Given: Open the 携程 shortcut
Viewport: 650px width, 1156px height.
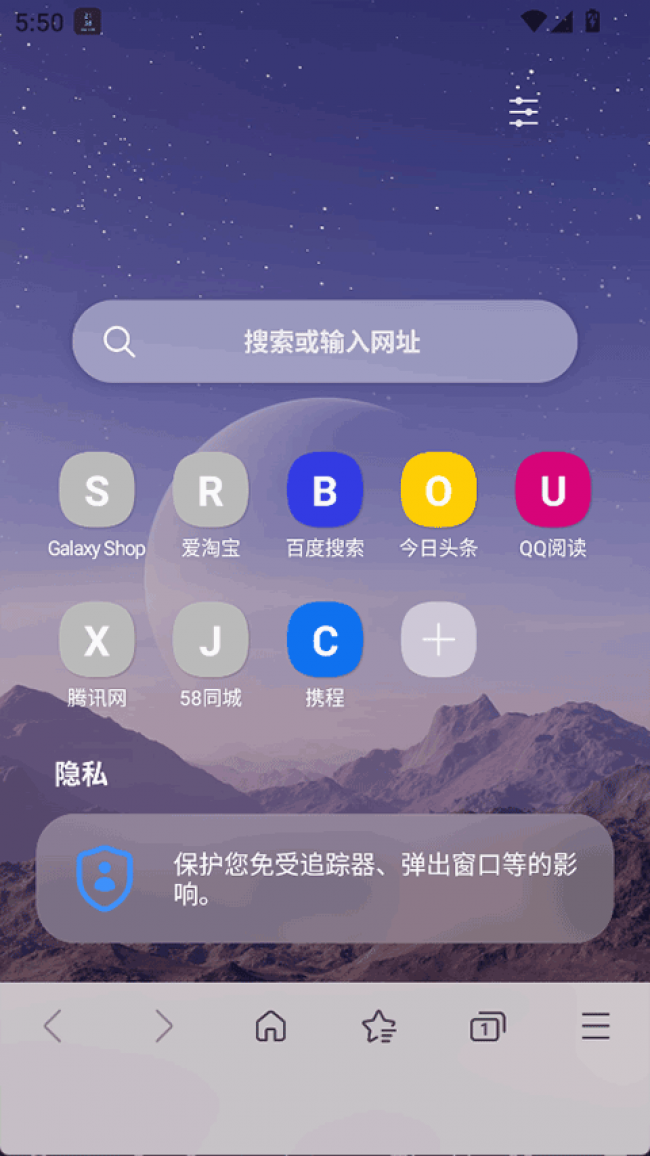Looking at the screenshot, I should tap(325, 641).
